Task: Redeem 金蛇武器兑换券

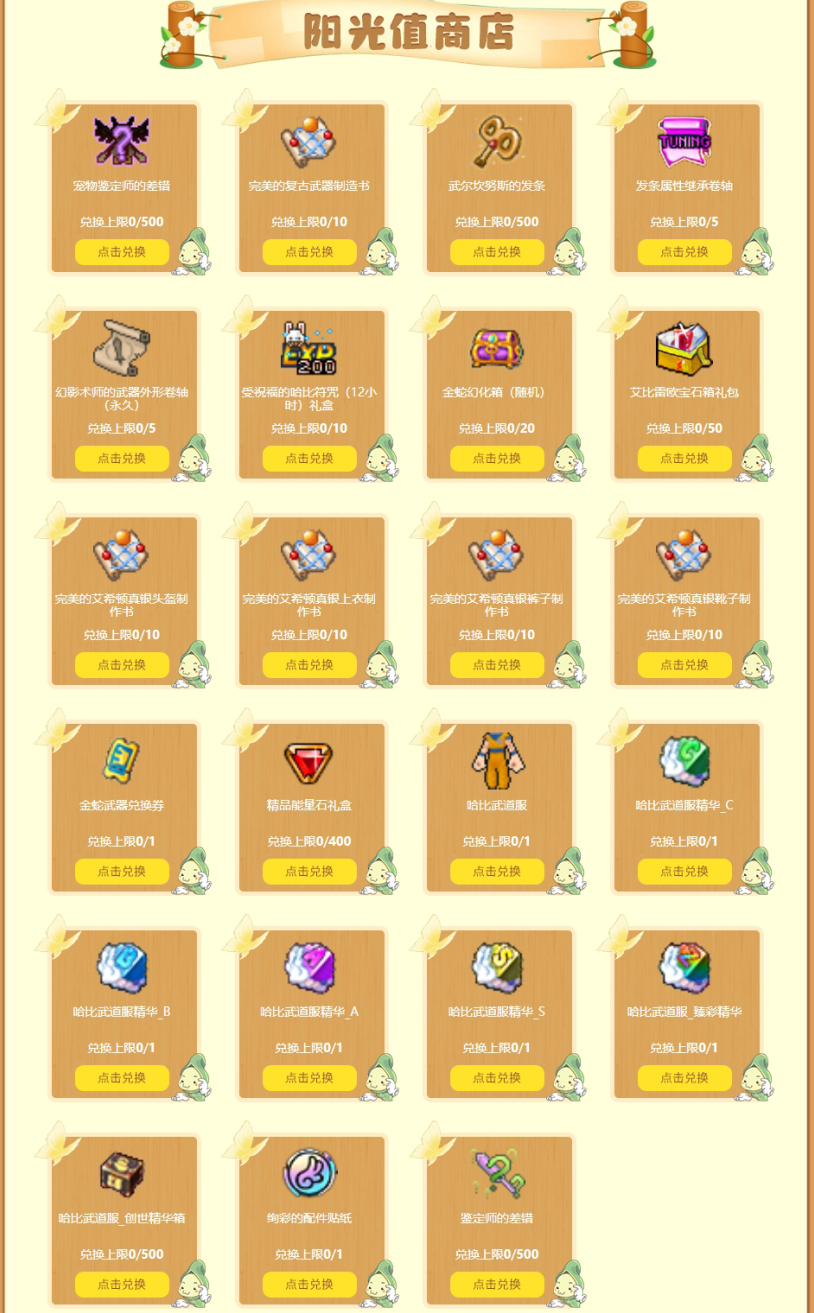Action: pos(122,871)
